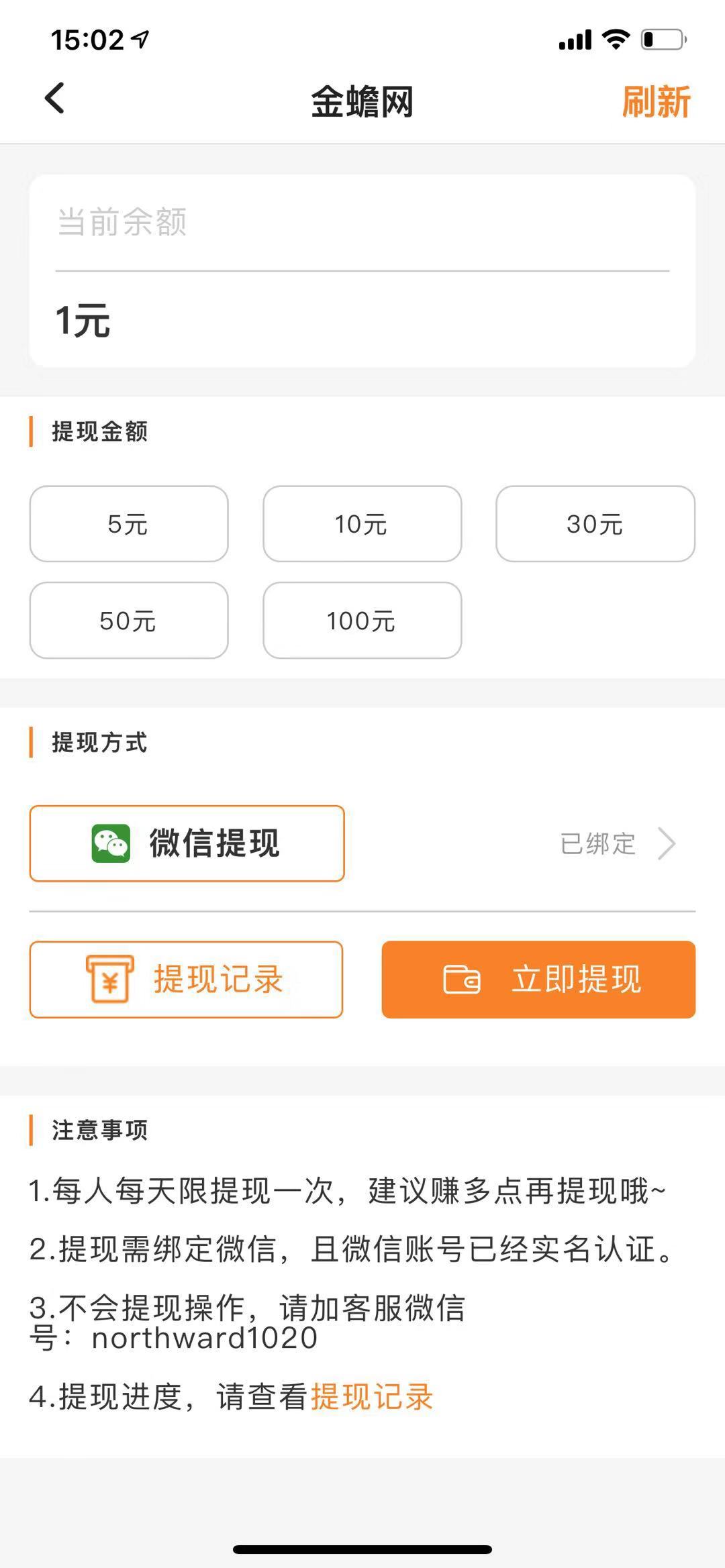The width and height of the screenshot is (725, 1568).
Task: Choose the 30元 withdrawal option
Action: [x=596, y=524]
